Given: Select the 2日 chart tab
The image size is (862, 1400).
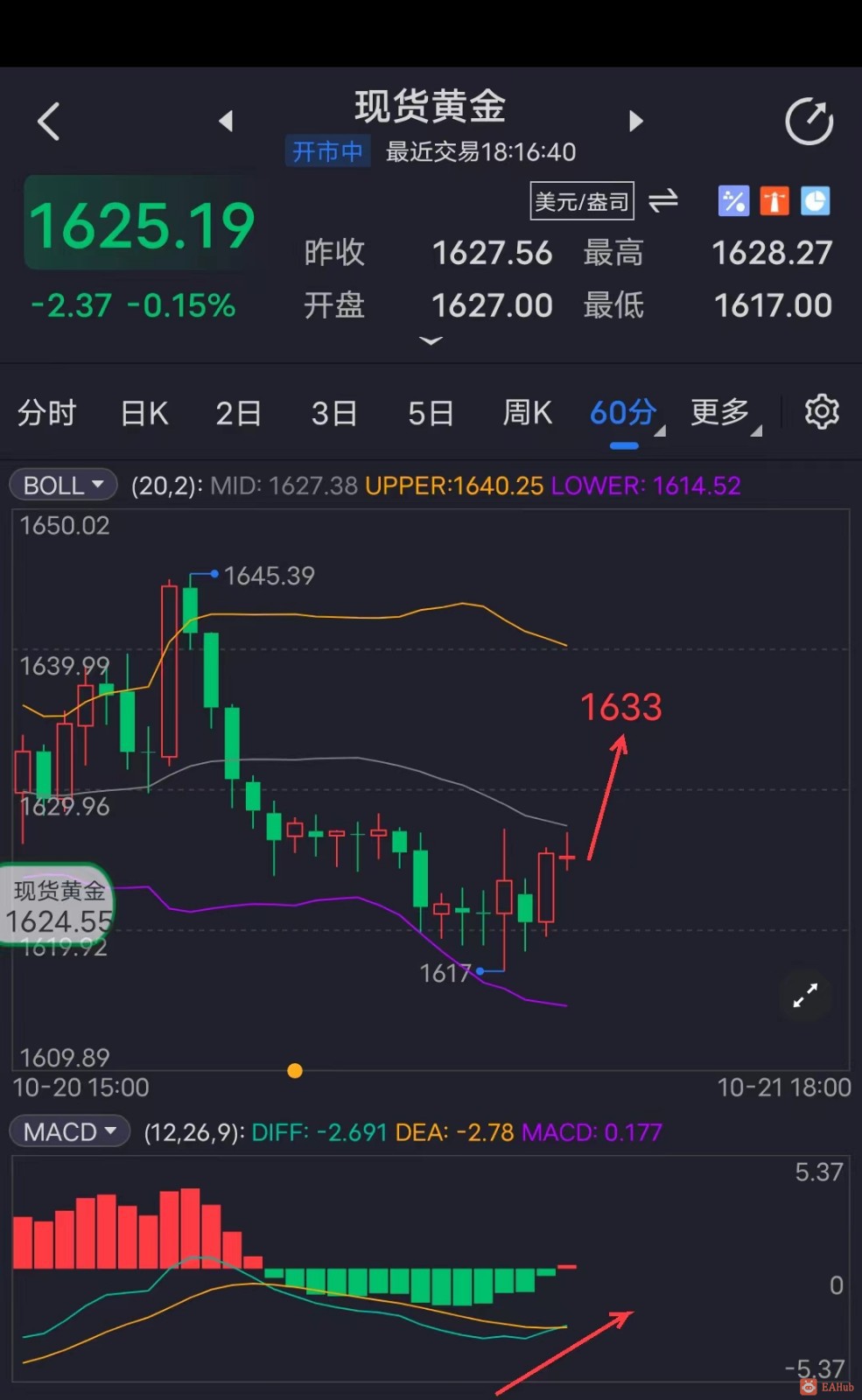Looking at the screenshot, I should click(x=239, y=412).
